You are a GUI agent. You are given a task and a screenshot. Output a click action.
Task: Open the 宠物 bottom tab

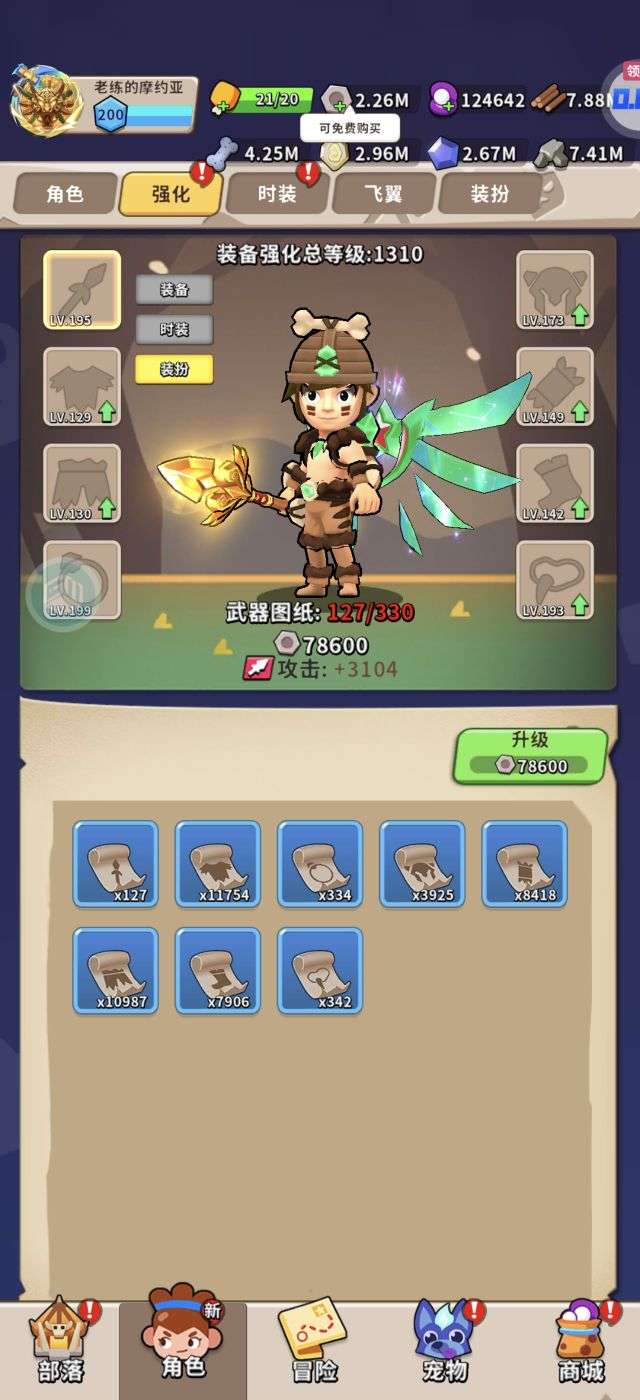click(445, 1343)
